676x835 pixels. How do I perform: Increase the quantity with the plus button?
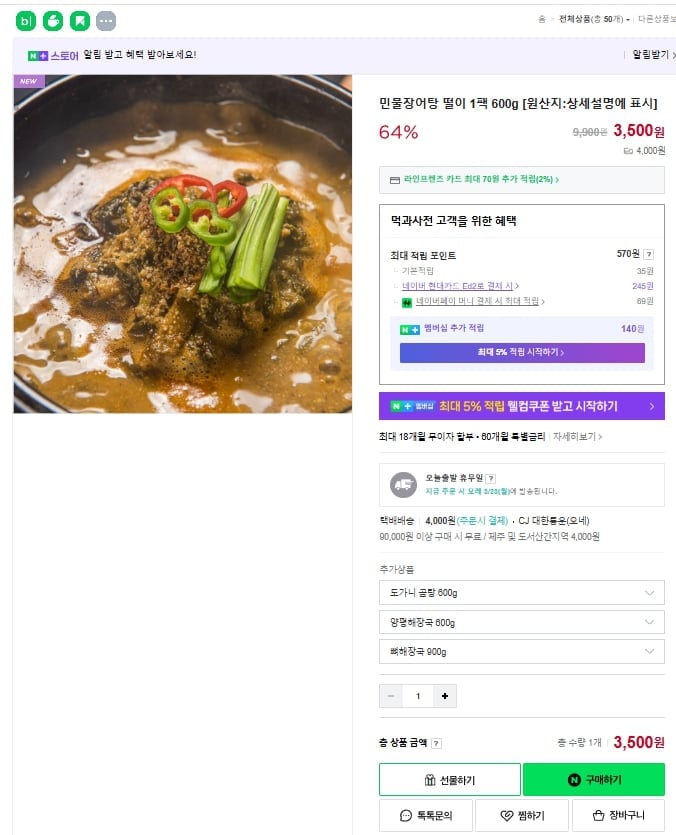pyautogui.click(x=444, y=696)
